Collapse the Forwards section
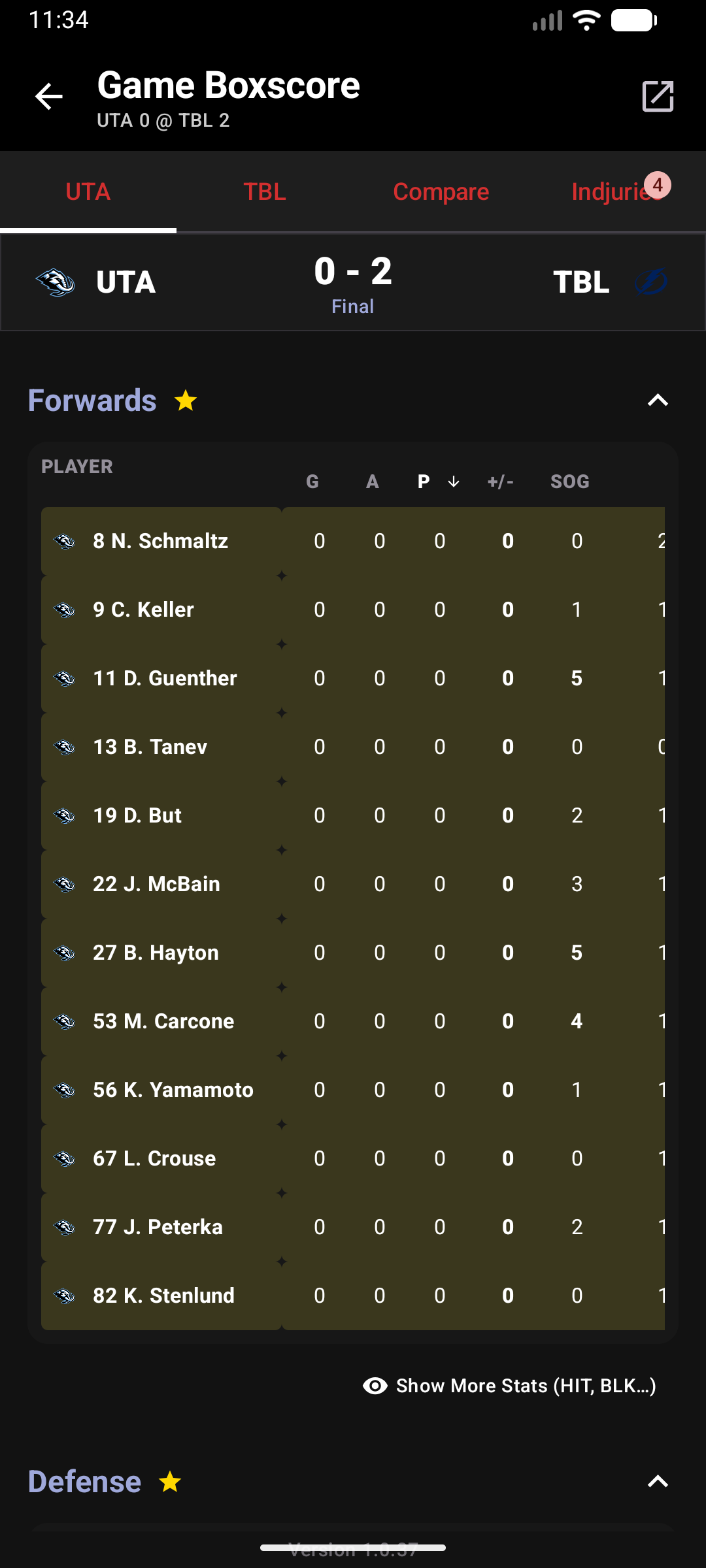The image size is (706, 1568). pos(658,399)
